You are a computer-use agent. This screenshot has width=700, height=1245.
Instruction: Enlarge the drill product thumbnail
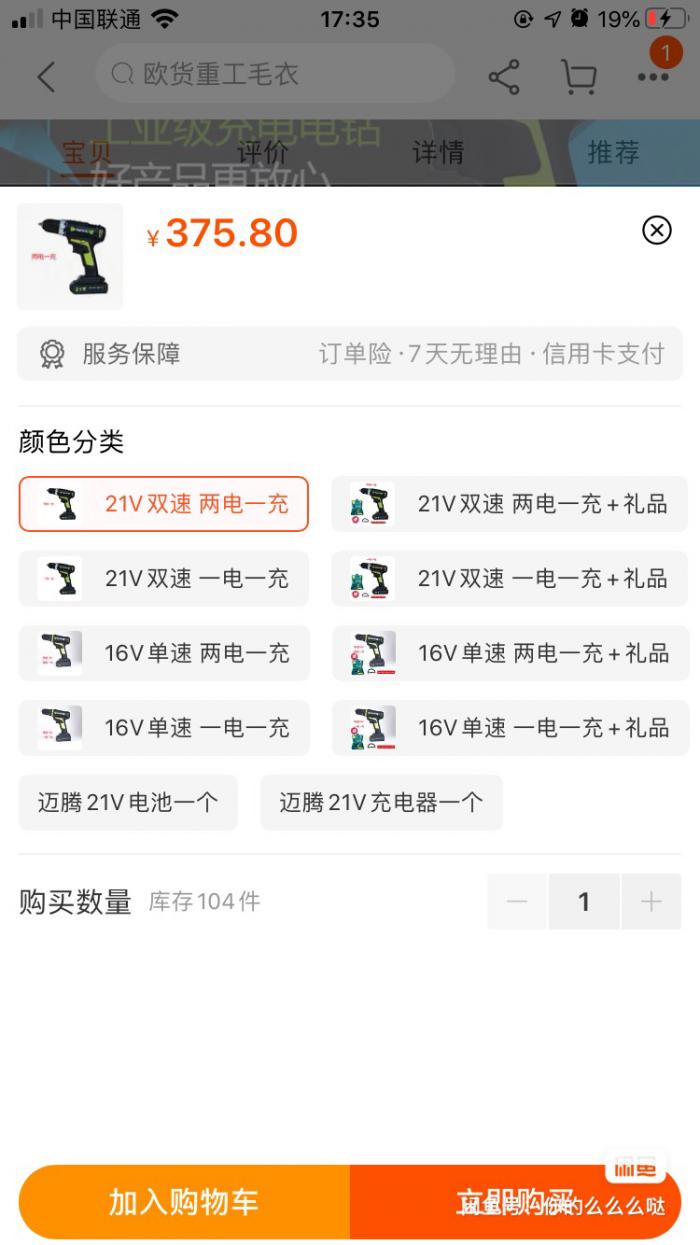pos(70,257)
